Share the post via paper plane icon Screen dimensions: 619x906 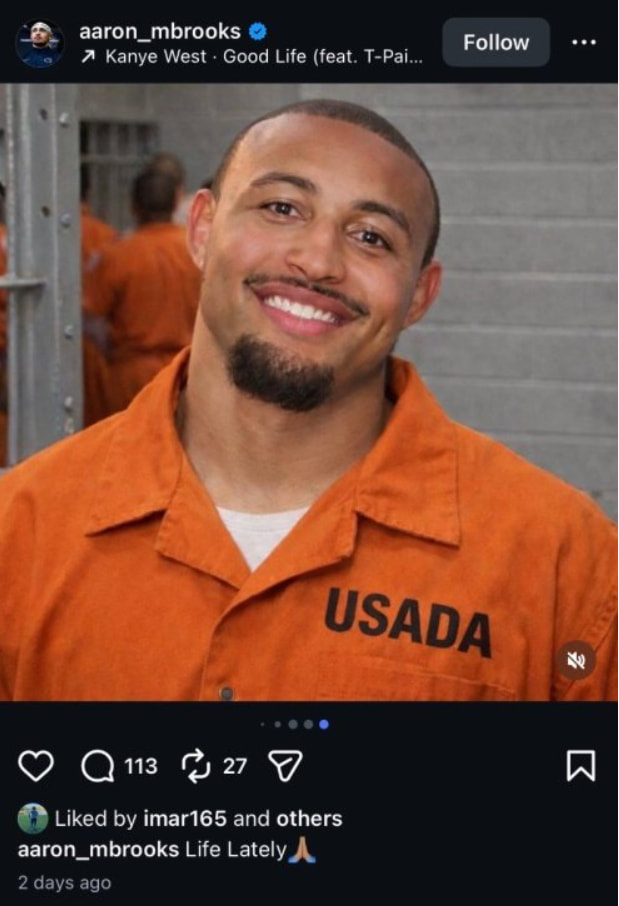(286, 767)
